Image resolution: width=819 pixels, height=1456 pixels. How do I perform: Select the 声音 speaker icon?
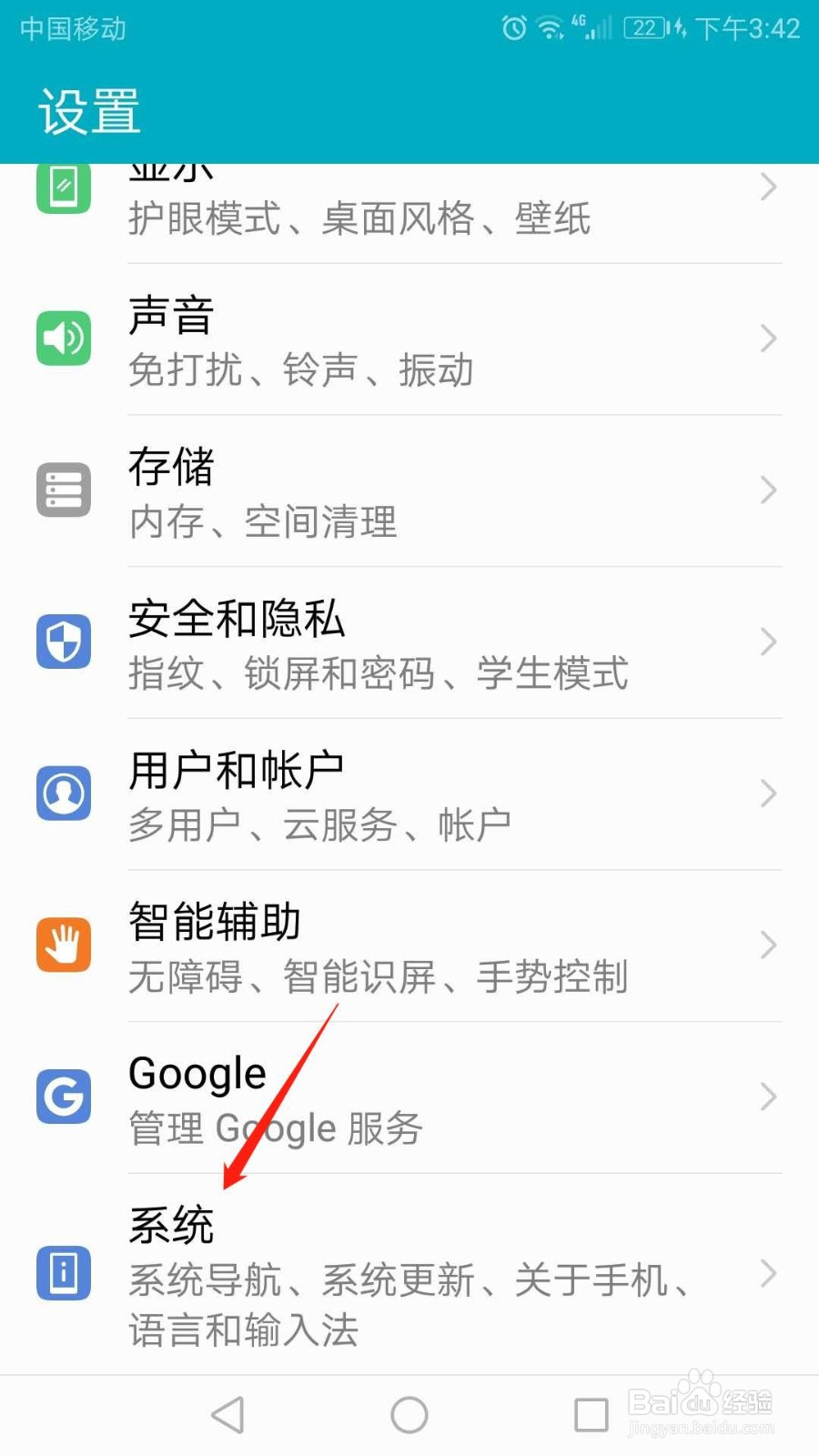pyautogui.click(x=63, y=338)
